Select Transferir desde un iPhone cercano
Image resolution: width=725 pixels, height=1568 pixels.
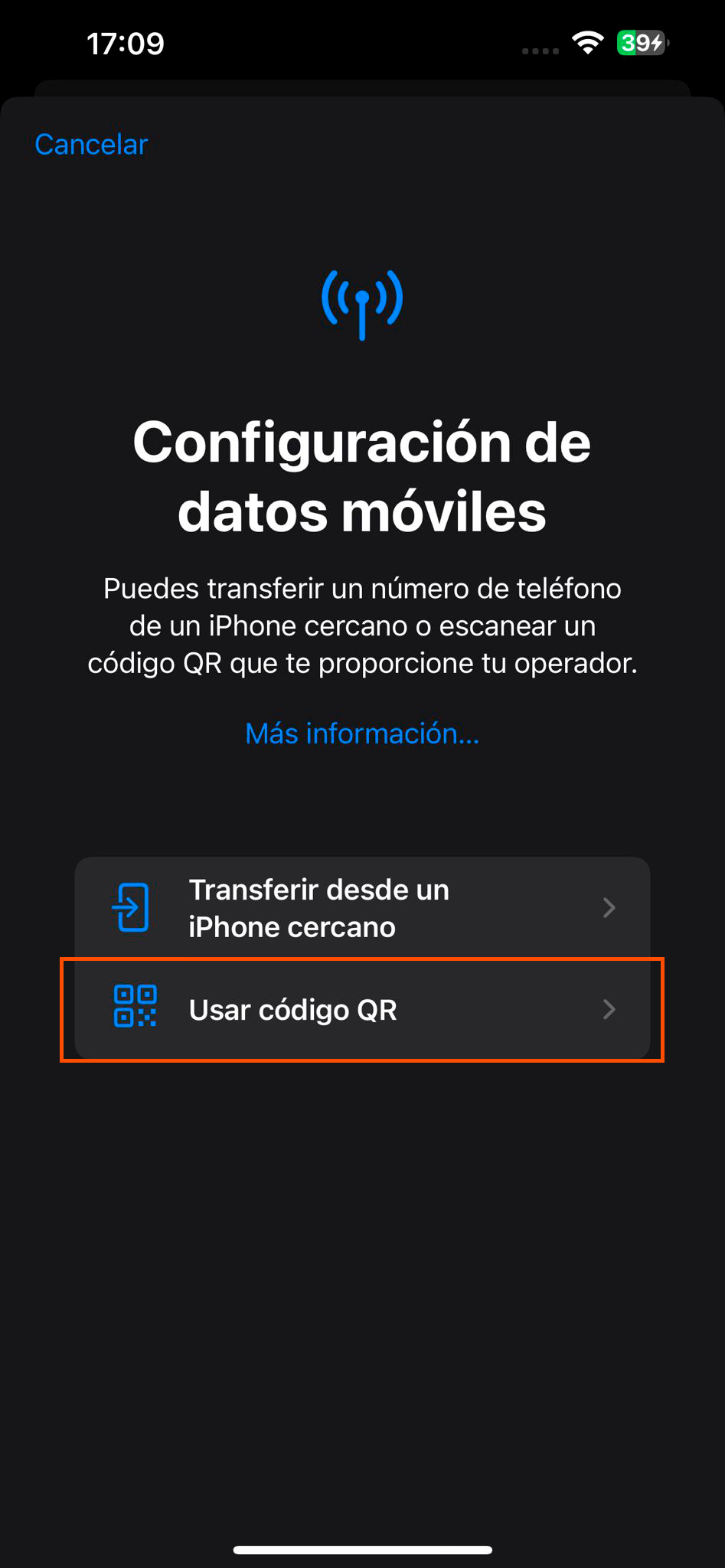[x=362, y=907]
